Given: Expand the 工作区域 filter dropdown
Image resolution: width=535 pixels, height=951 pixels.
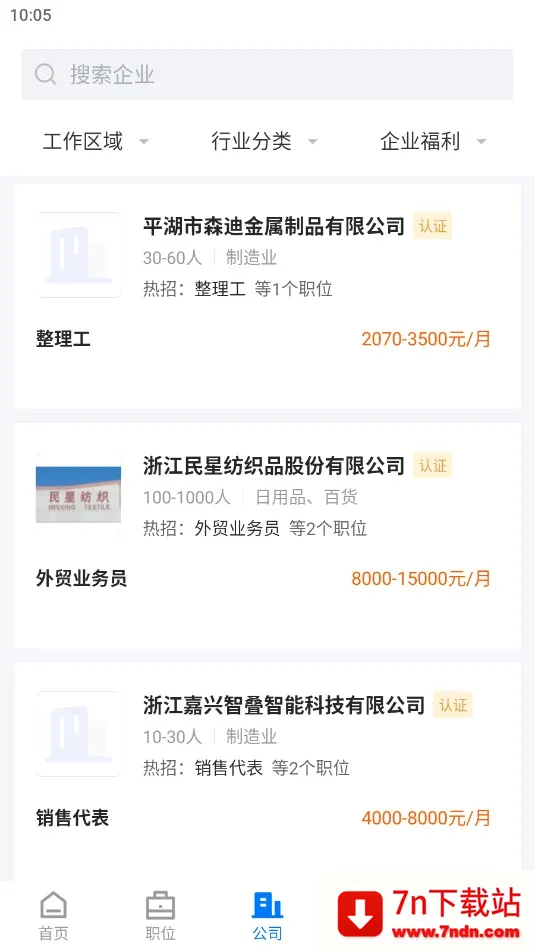Looking at the screenshot, I should pos(95,141).
